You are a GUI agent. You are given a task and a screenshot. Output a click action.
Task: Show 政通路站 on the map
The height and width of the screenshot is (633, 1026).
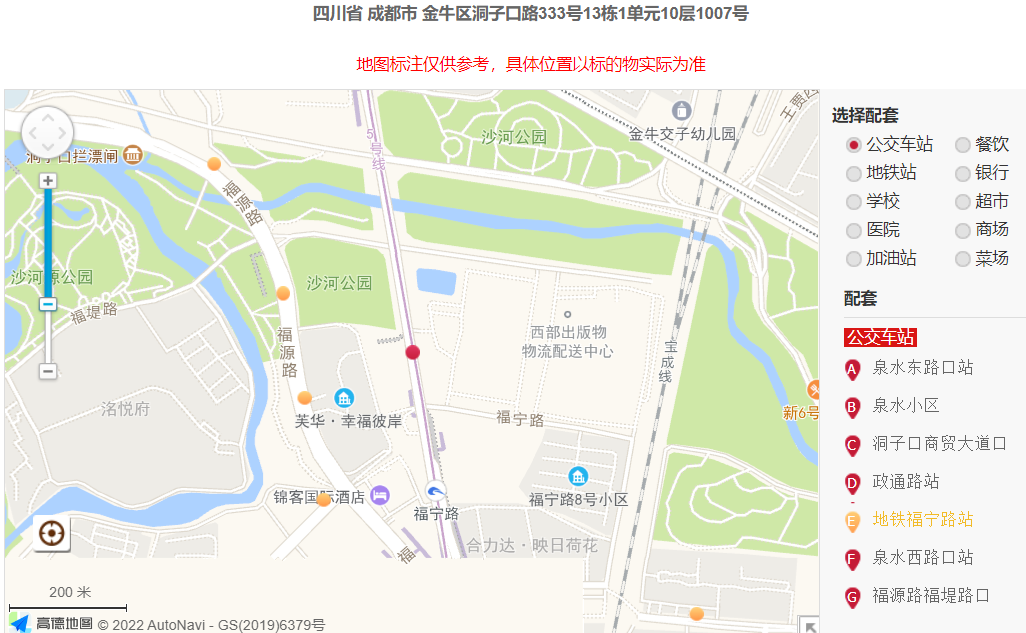tap(905, 482)
